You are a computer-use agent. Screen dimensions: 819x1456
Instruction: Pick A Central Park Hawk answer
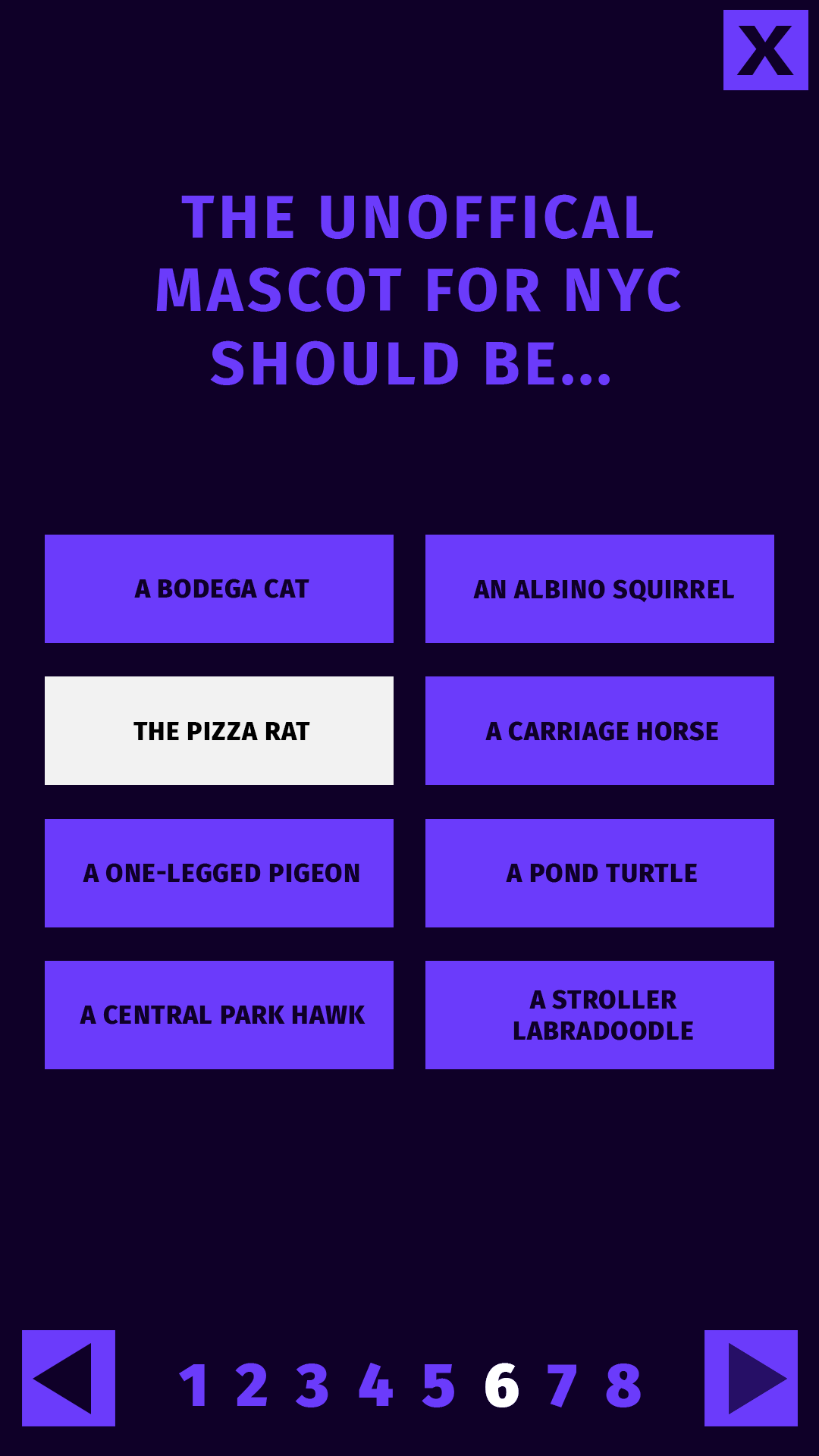[x=219, y=1015]
